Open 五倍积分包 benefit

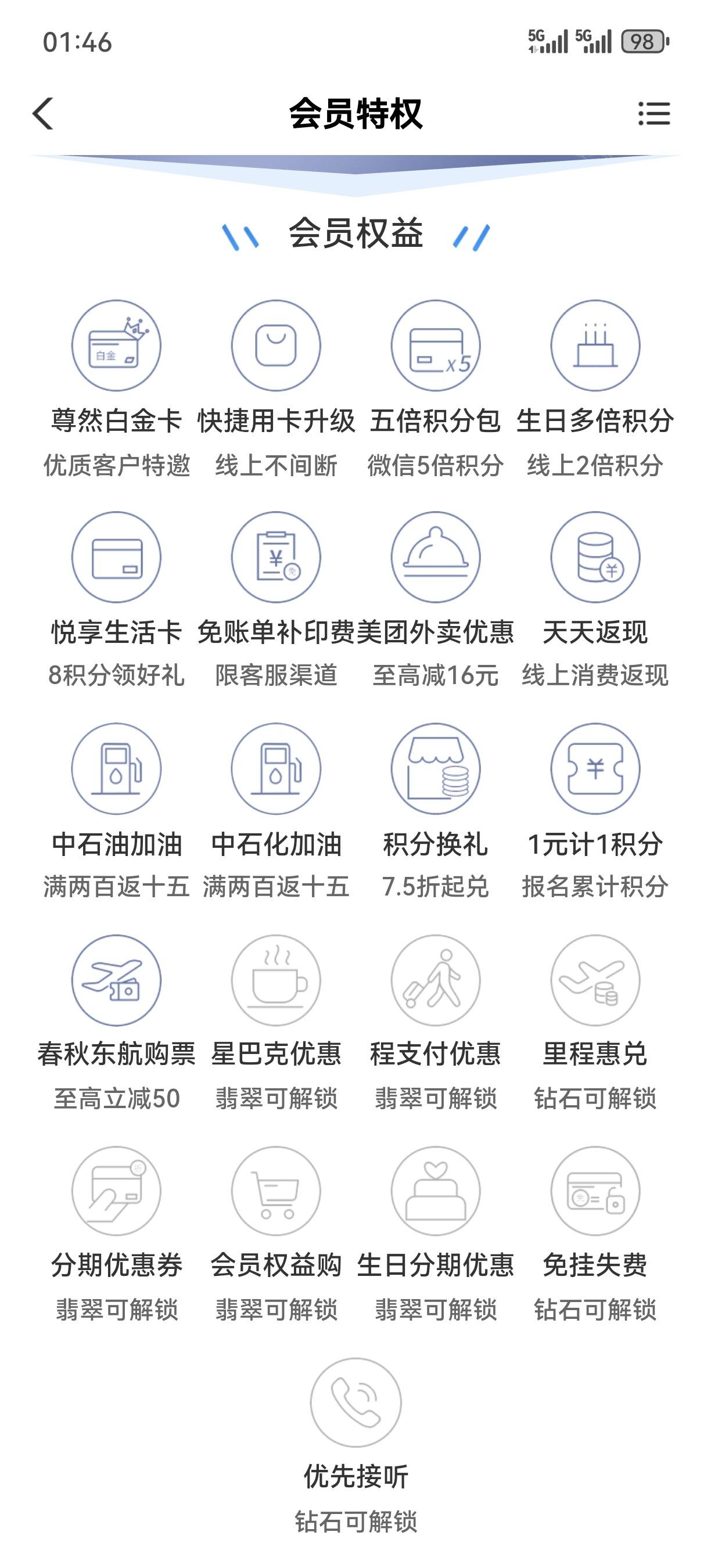435,389
